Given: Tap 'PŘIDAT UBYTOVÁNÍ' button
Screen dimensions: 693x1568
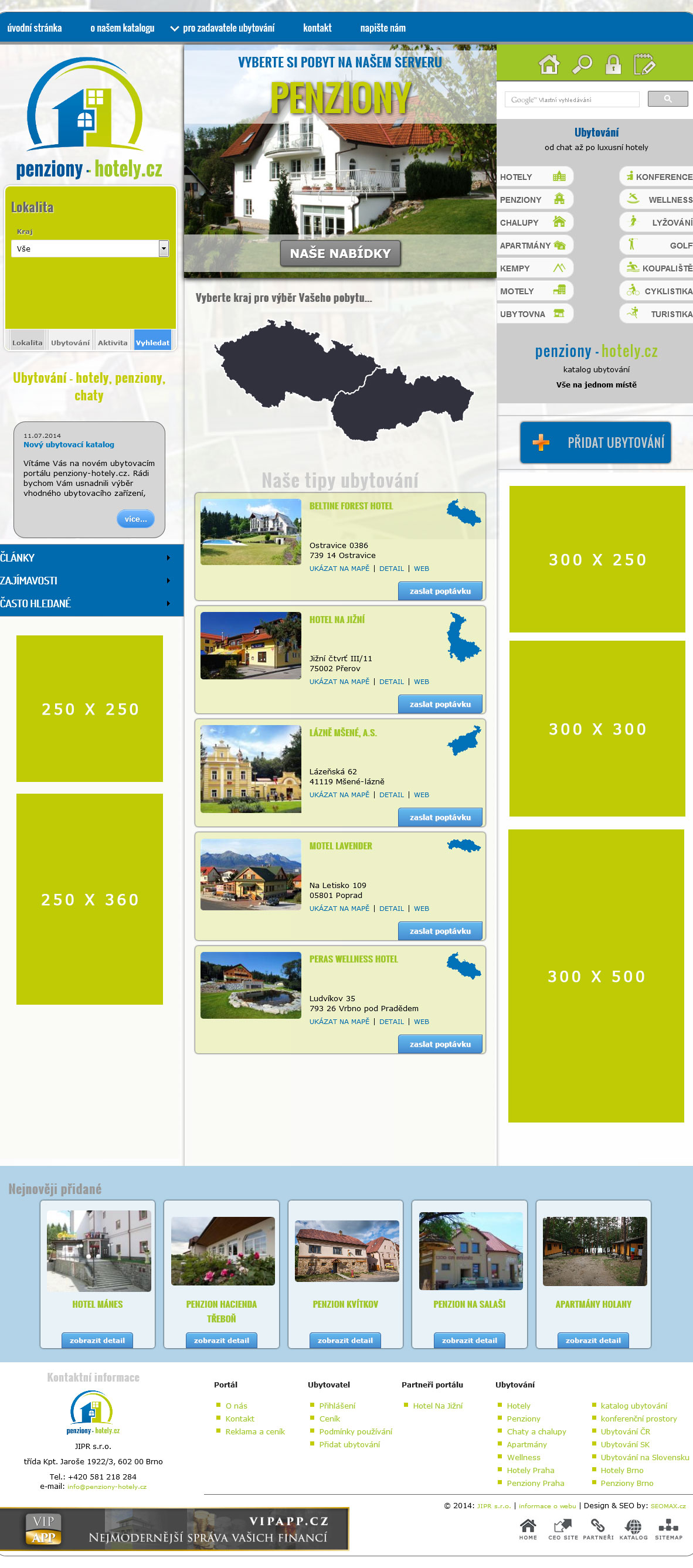Looking at the screenshot, I should [595, 443].
